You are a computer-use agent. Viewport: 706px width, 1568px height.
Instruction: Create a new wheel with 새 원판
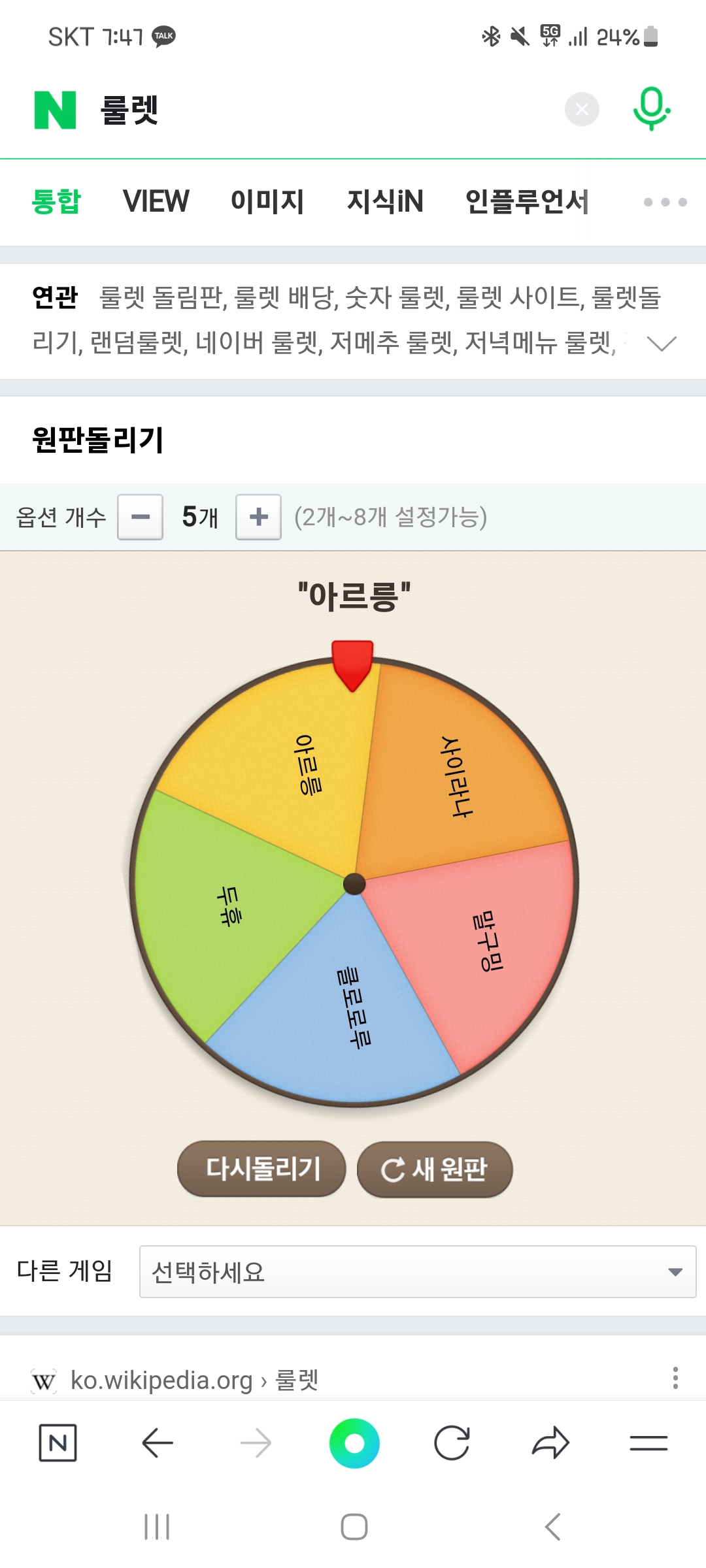435,1169
